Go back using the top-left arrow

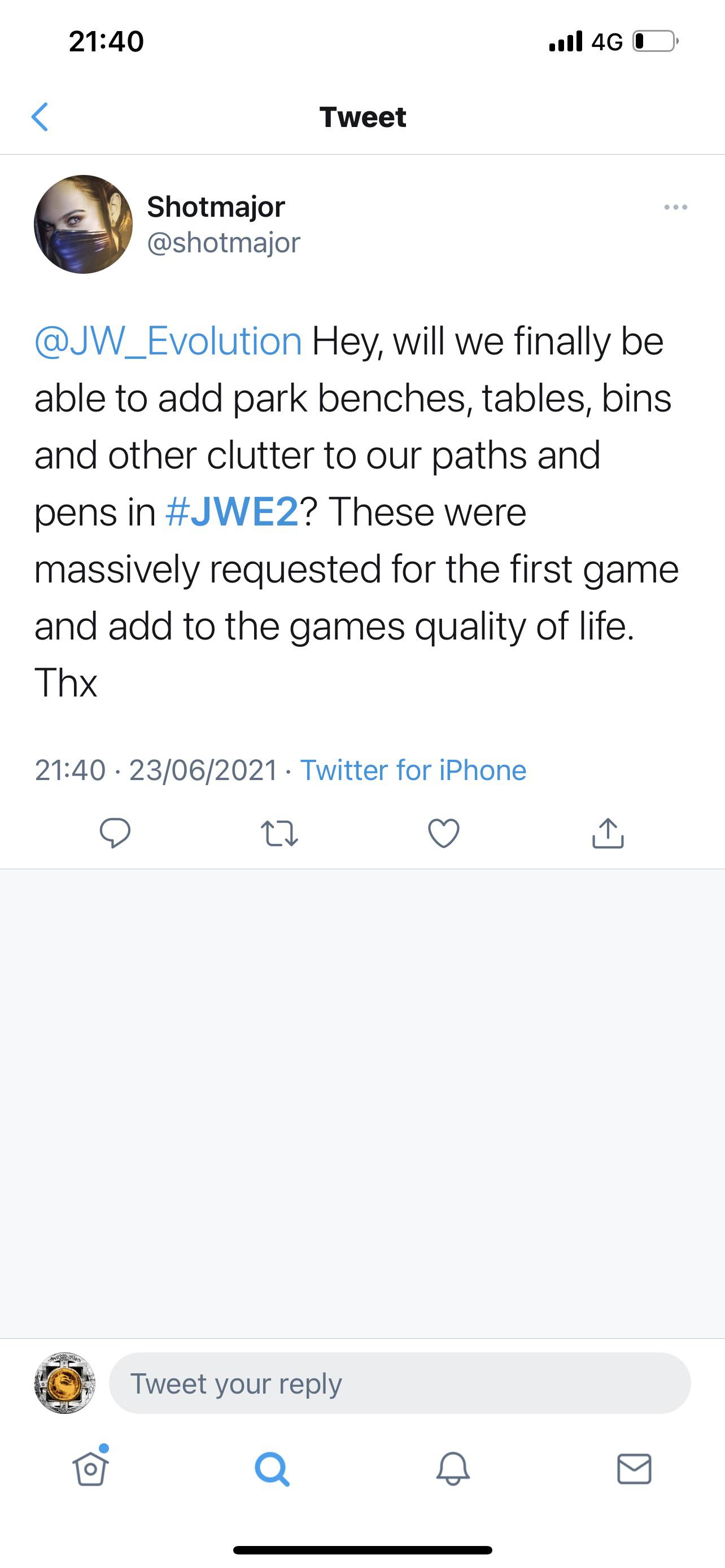click(x=40, y=117)
